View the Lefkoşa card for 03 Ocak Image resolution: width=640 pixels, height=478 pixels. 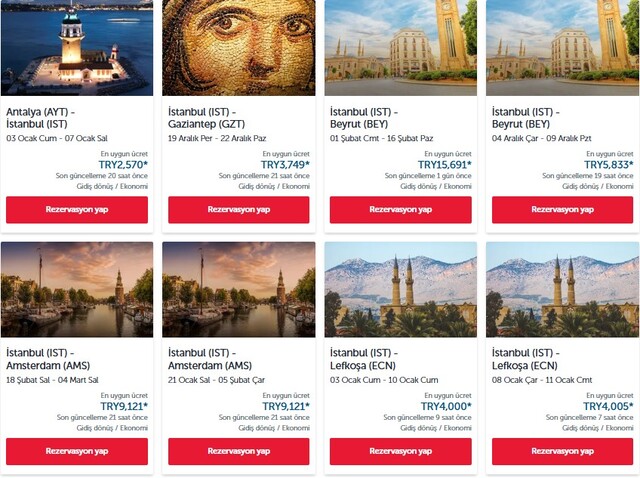pyautogui.click(x=400, y=289)
